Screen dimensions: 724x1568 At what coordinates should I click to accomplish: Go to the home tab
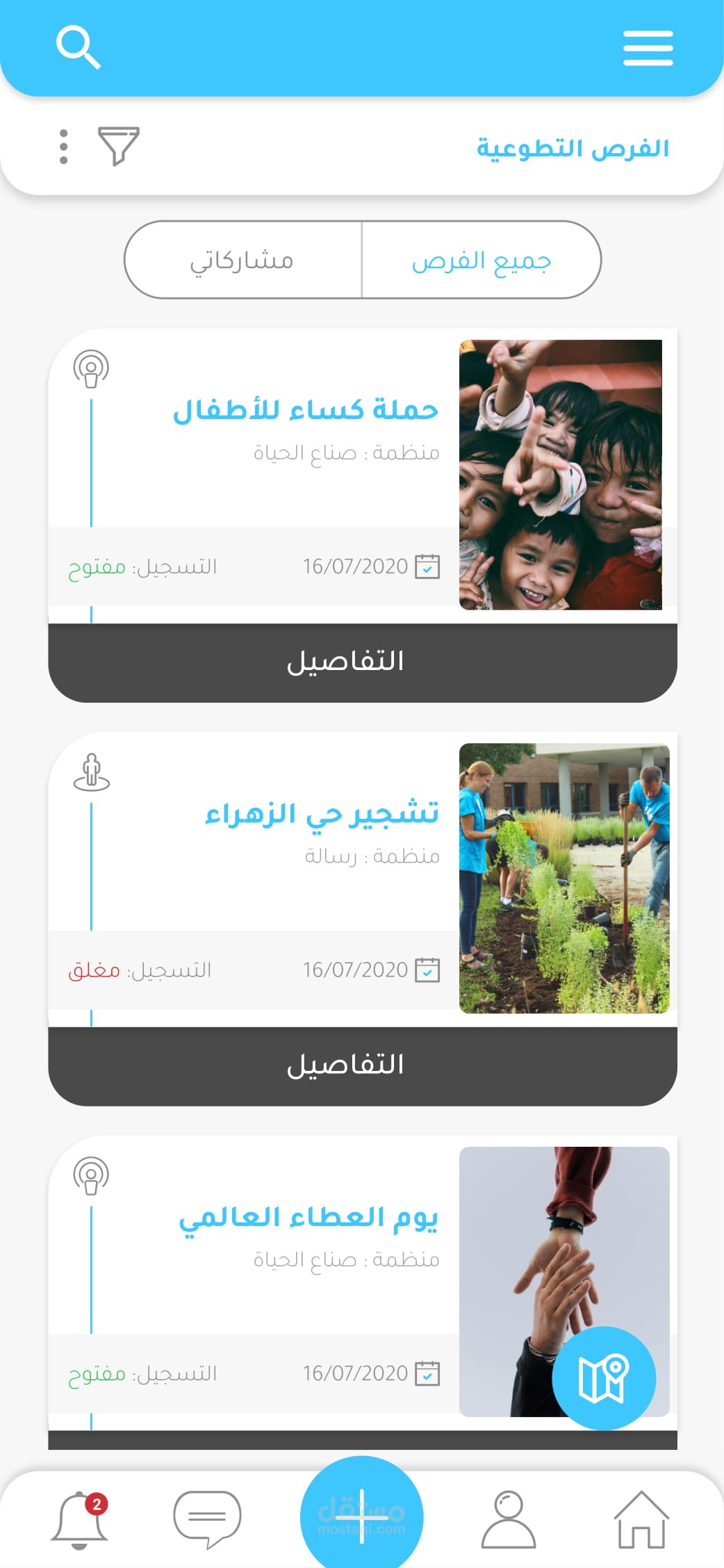641,1520
